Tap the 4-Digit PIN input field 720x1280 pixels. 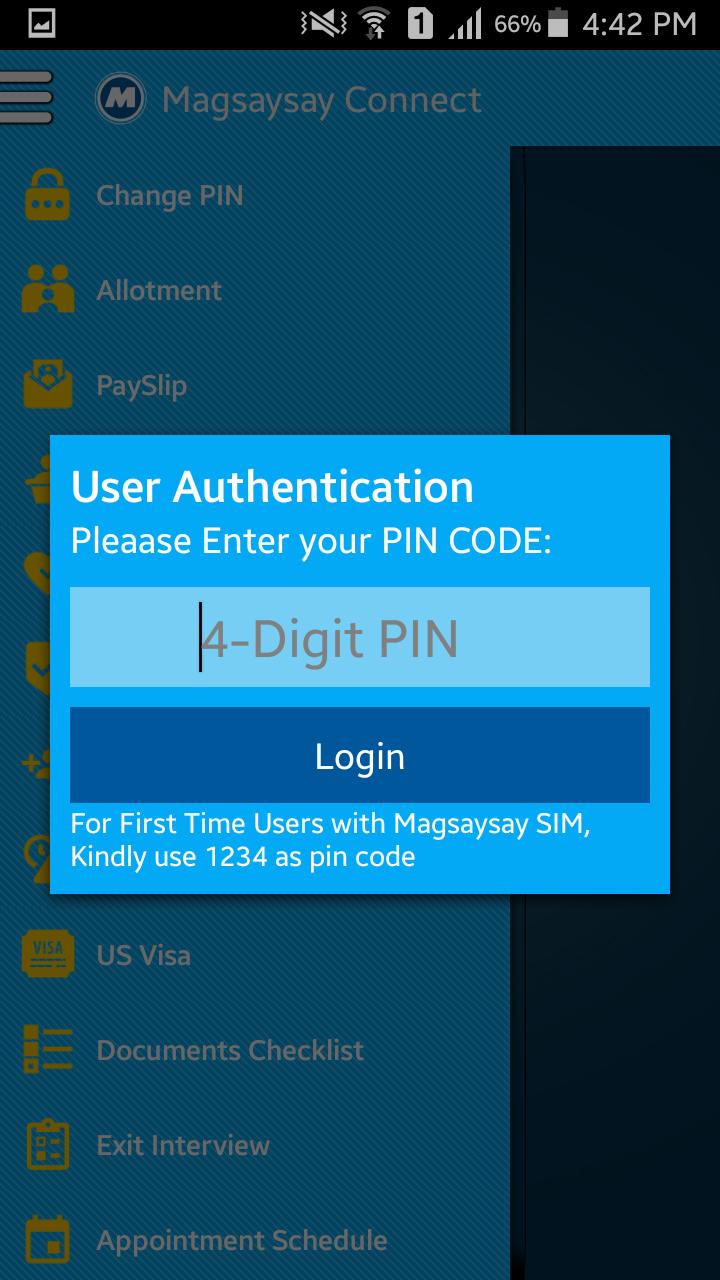pyautogui.click(x=360, y=637)
